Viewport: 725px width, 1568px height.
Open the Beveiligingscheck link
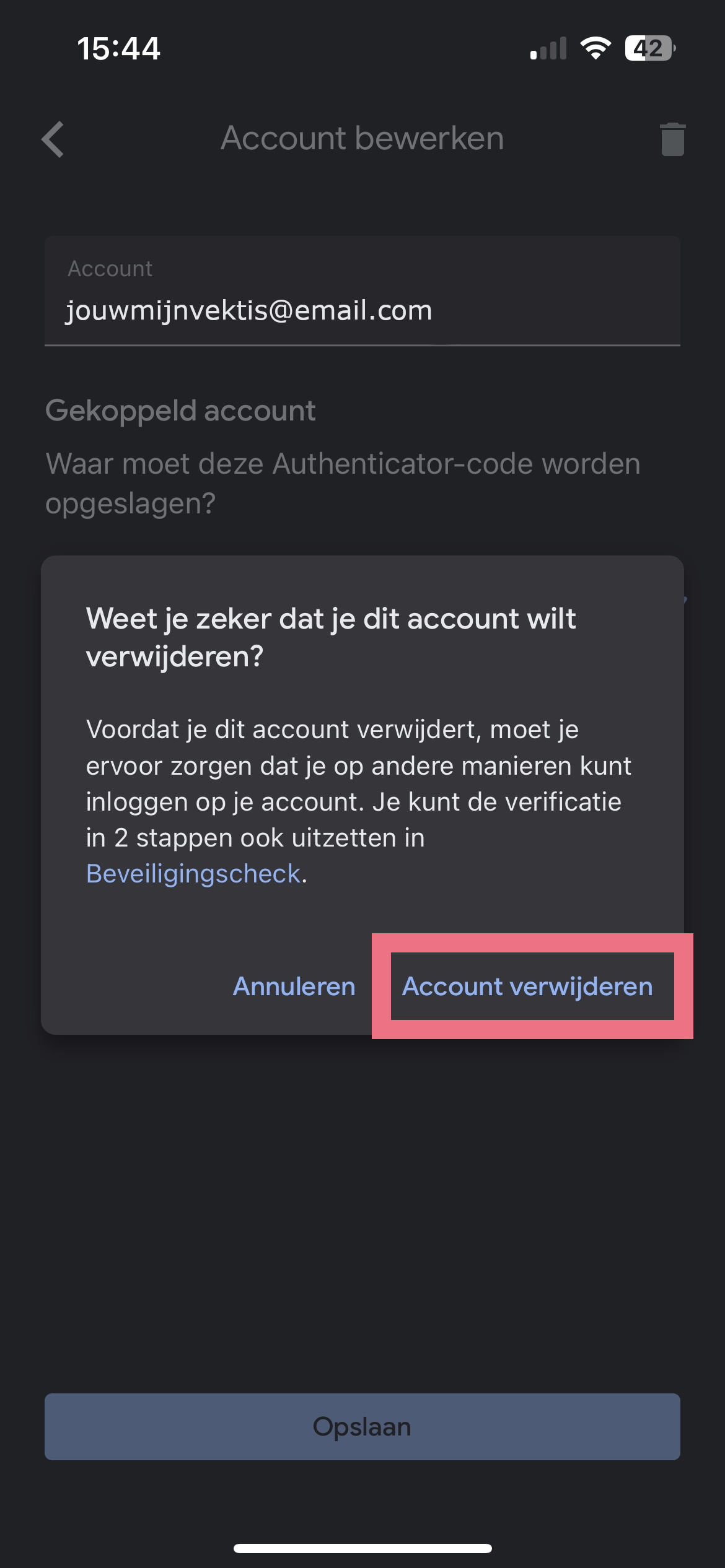point(193,873)
